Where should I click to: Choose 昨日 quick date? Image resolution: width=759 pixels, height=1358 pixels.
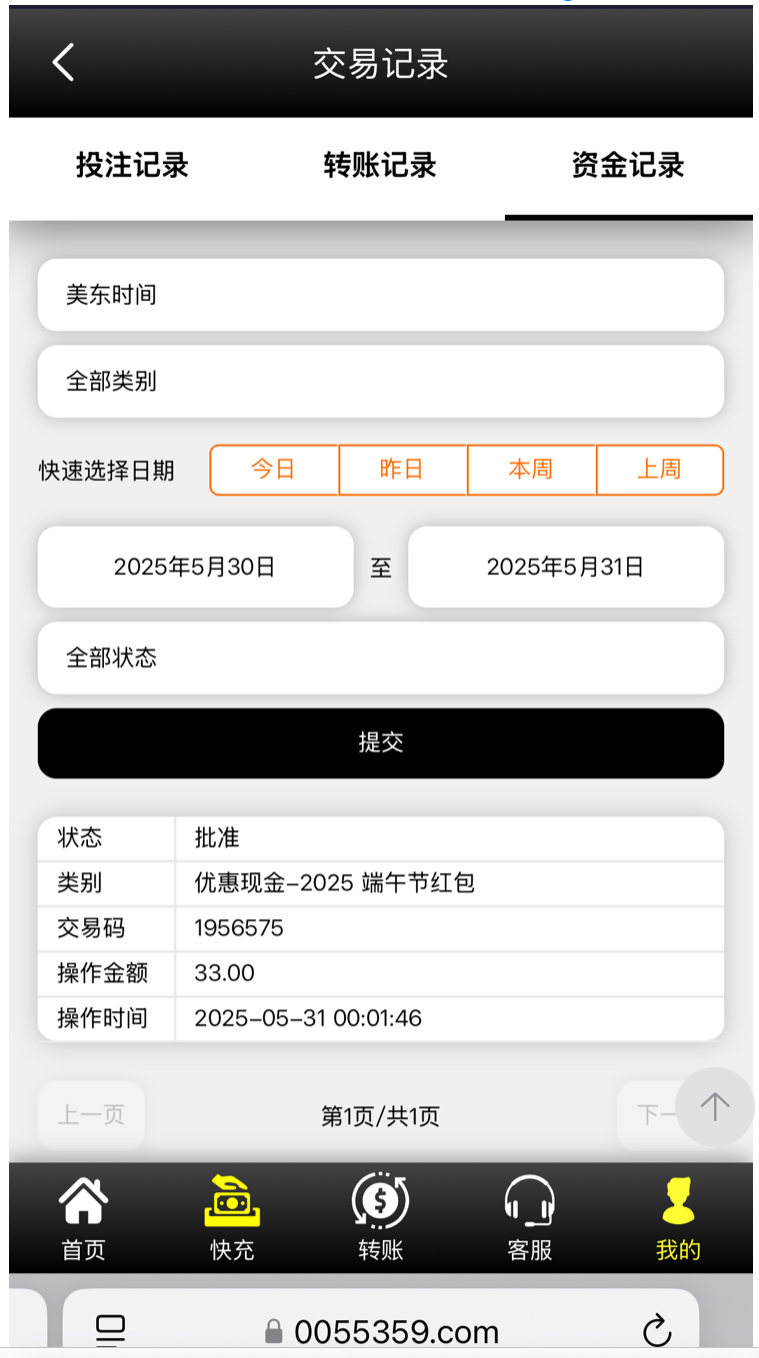tap(402, 469)
